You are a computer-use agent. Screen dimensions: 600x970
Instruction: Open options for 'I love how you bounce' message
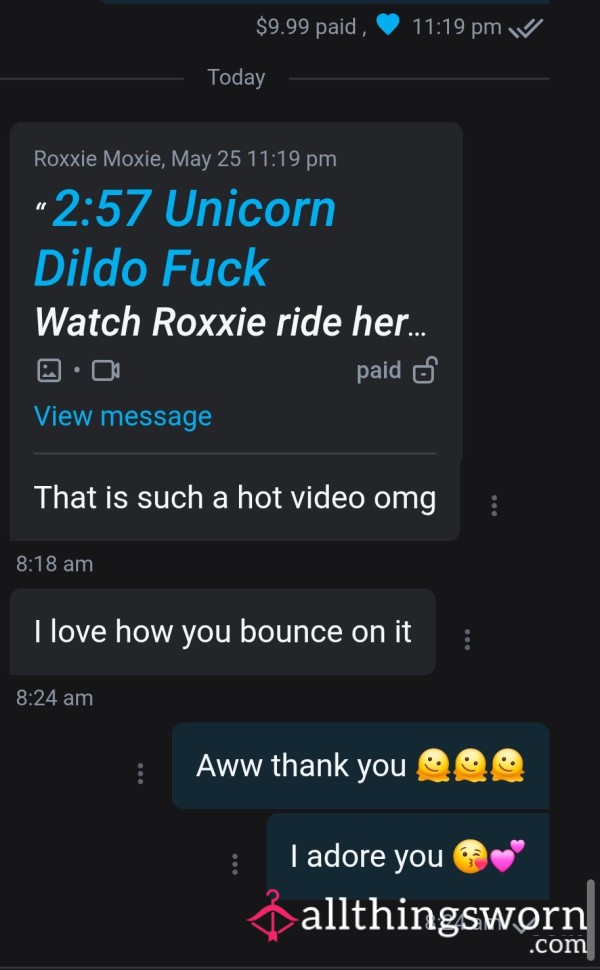(x=467, y=639)
